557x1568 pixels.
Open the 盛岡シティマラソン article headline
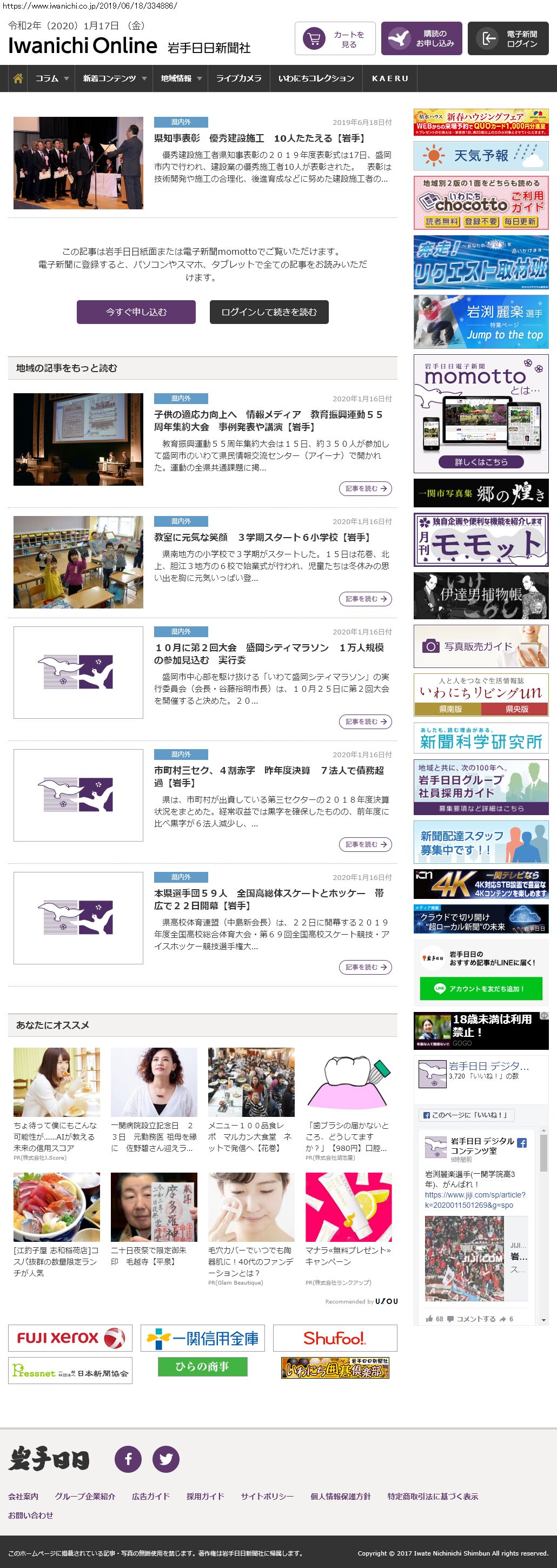pyautogui.click(x=268, y=653)
